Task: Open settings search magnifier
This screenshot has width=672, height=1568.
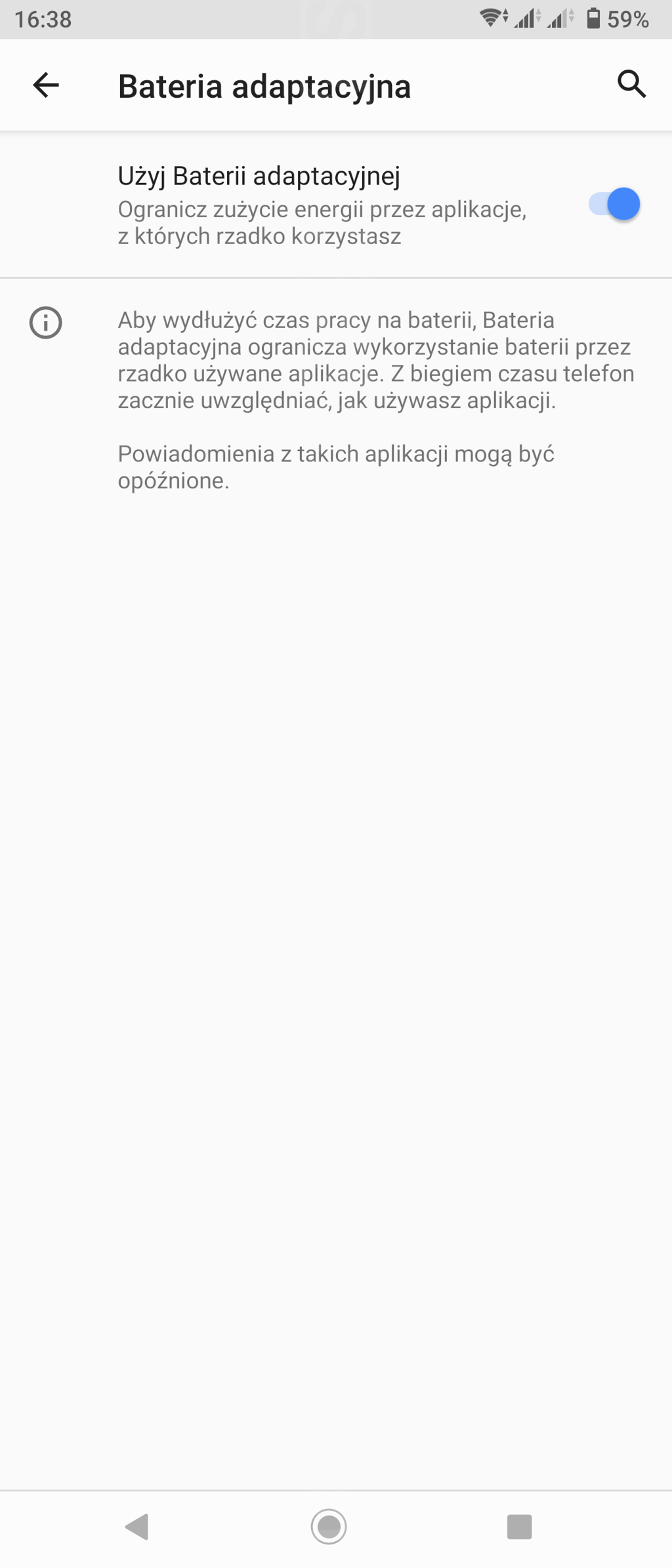Action: tap(631, 85)
